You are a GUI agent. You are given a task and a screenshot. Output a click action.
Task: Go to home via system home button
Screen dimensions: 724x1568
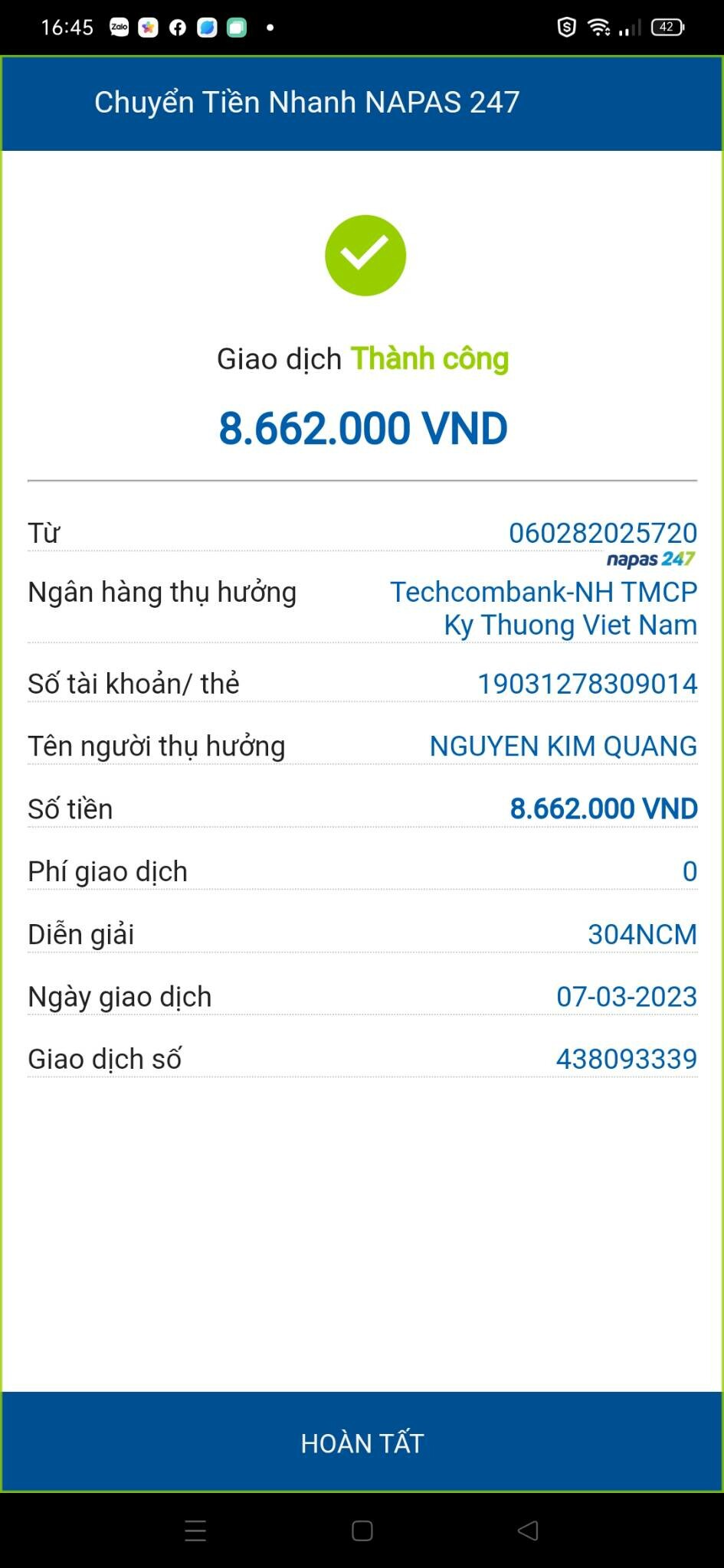pyautogui.click(x=362, y=1530)
